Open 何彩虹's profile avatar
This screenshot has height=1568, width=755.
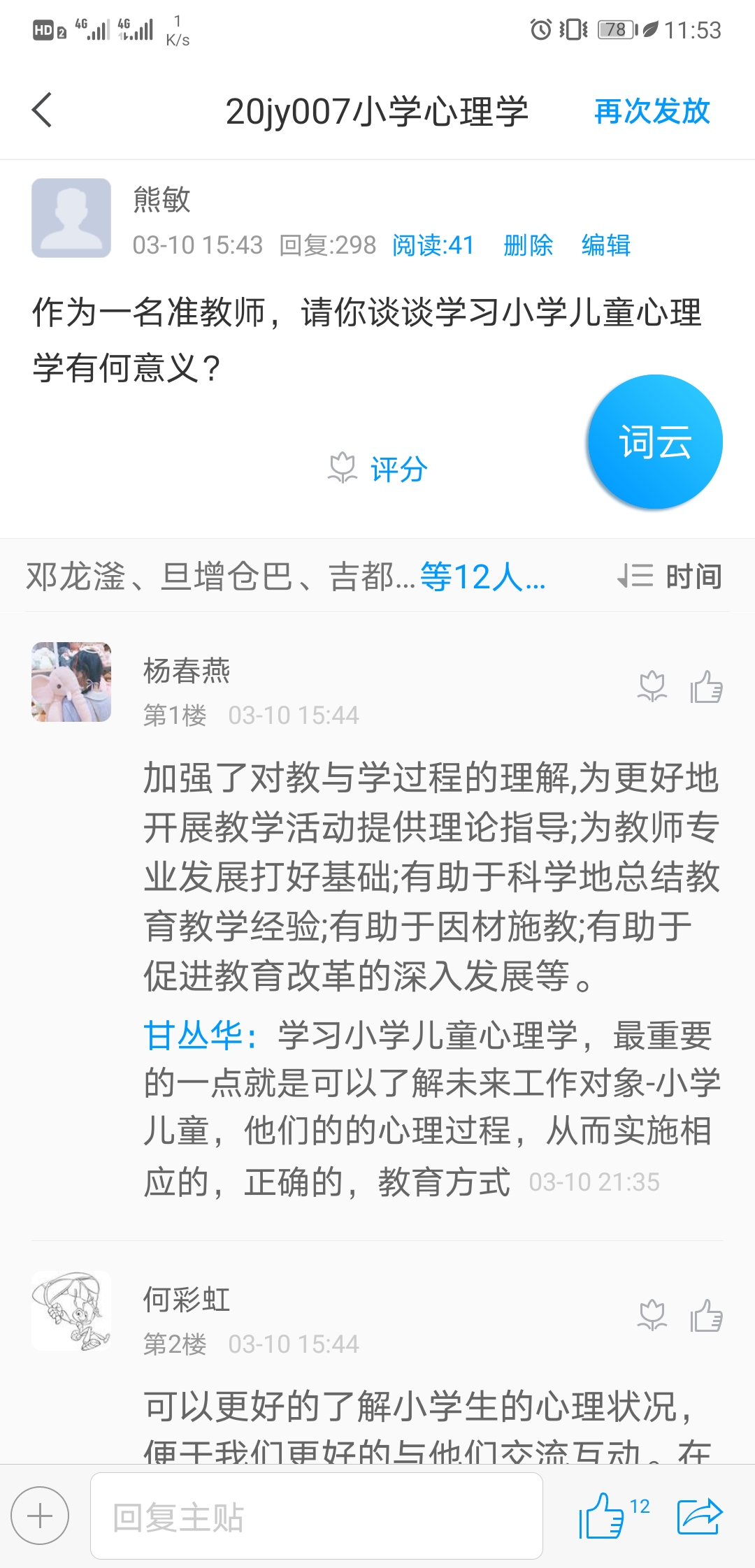click(x=71, y=1311)
